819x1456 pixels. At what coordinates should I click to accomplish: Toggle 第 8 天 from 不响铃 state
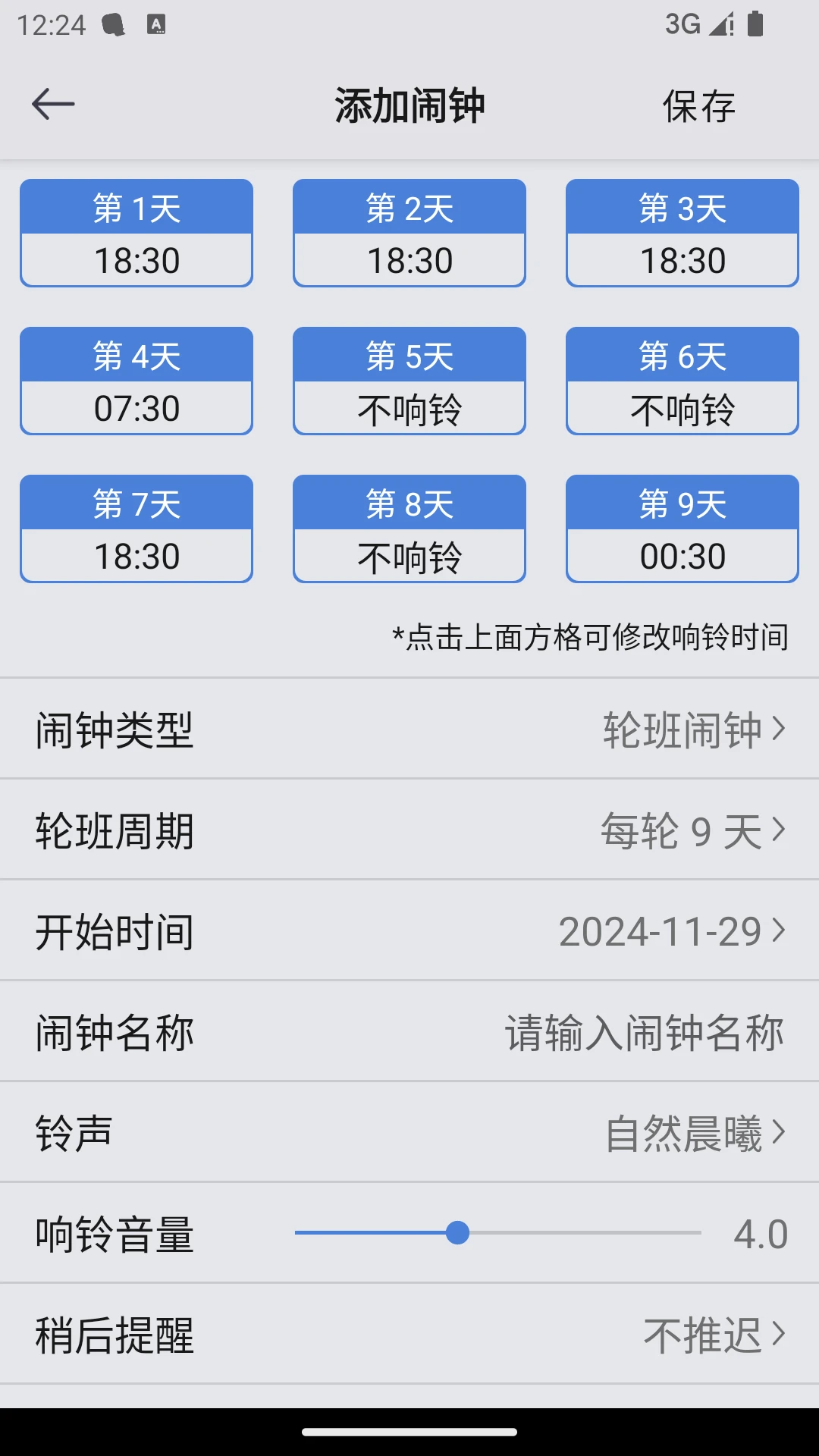[x=409, y=529]
